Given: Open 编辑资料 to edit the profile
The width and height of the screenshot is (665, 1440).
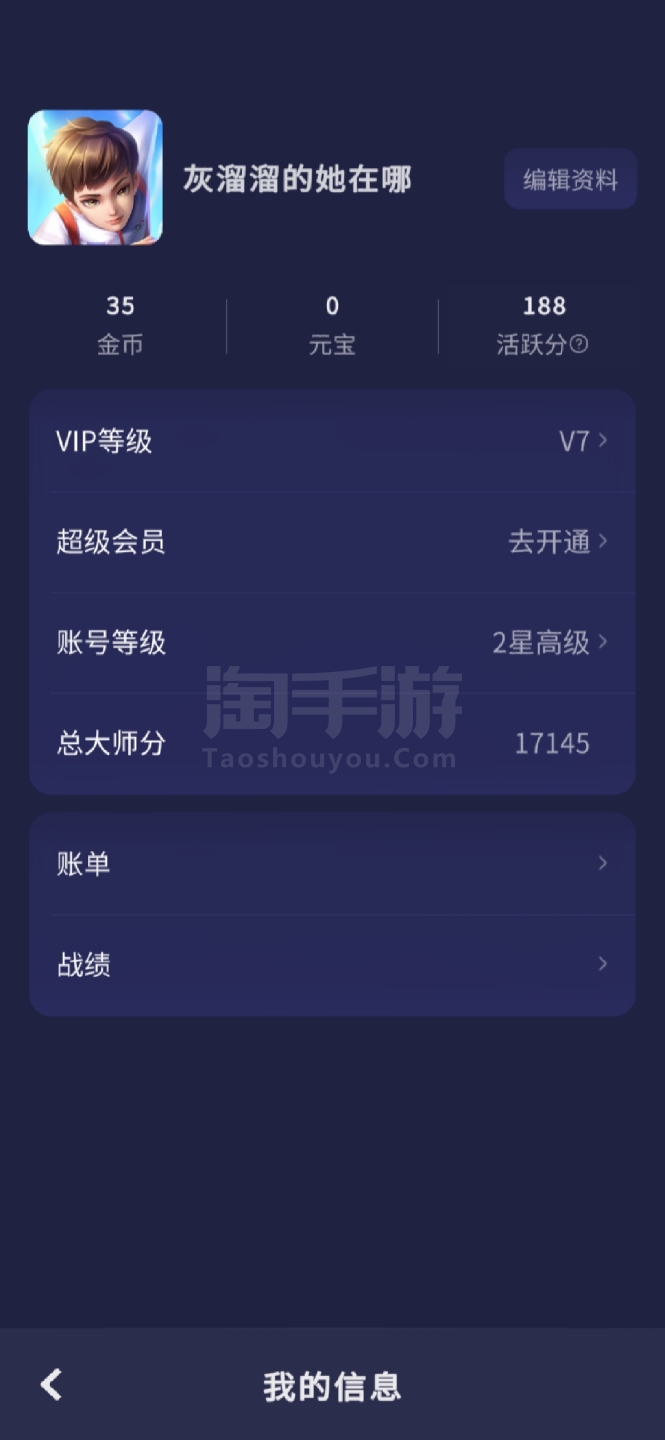Looking at the screenshot, I should coord(570,179).
